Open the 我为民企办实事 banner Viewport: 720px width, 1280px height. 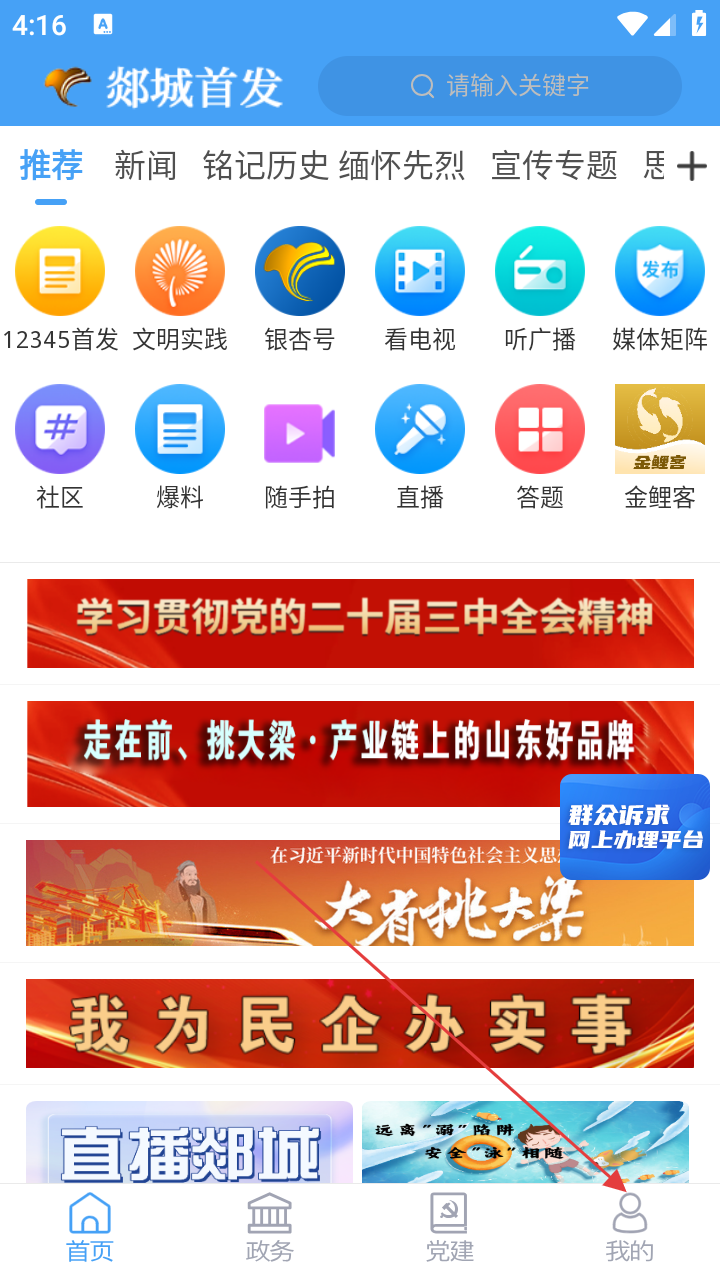coord(360,1023)
